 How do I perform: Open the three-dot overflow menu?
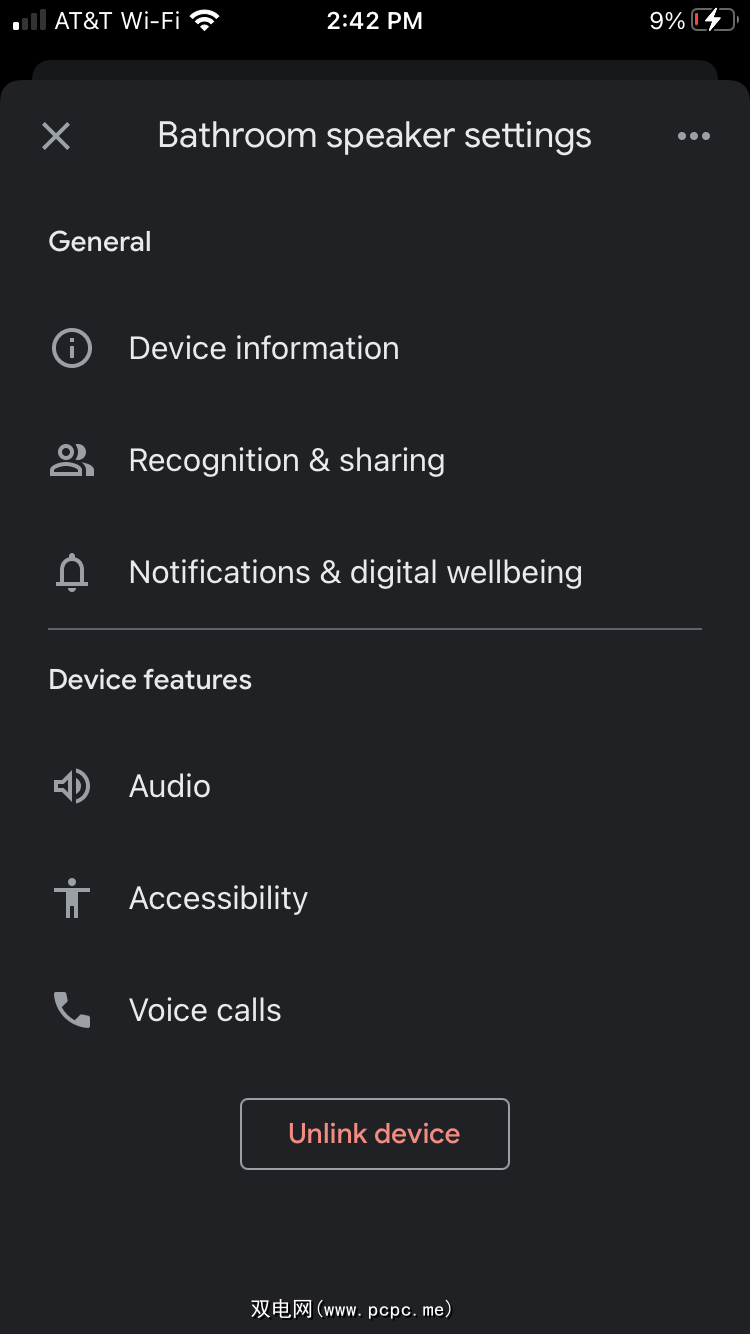(693, 136)
